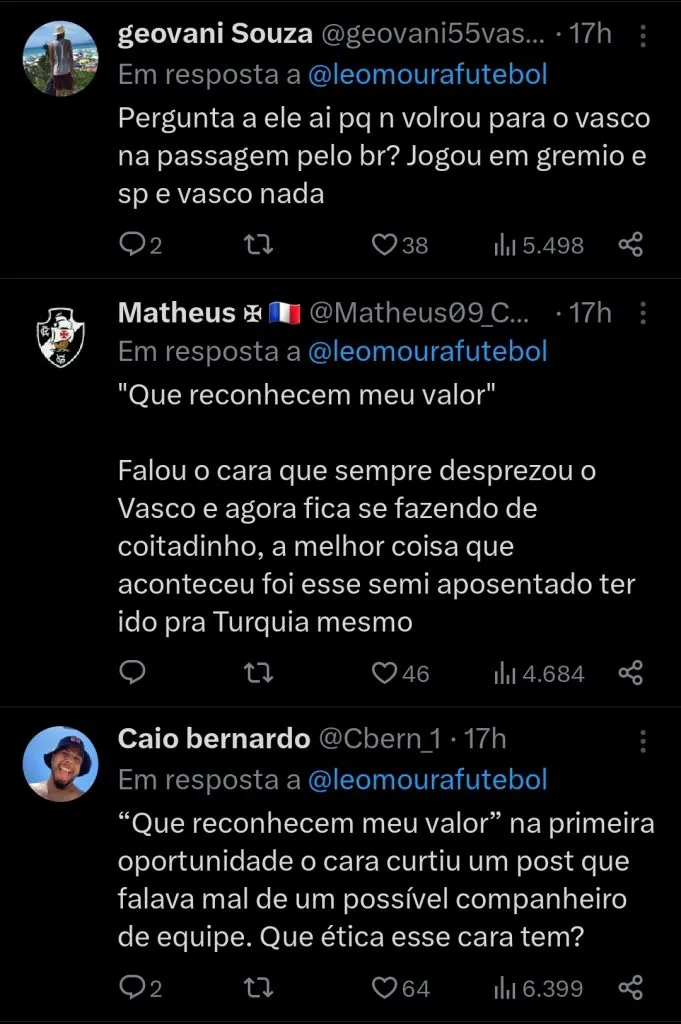Open overflow menu on geovani Souza's tweet
The image size is (681, 1024).
(642, 34)
